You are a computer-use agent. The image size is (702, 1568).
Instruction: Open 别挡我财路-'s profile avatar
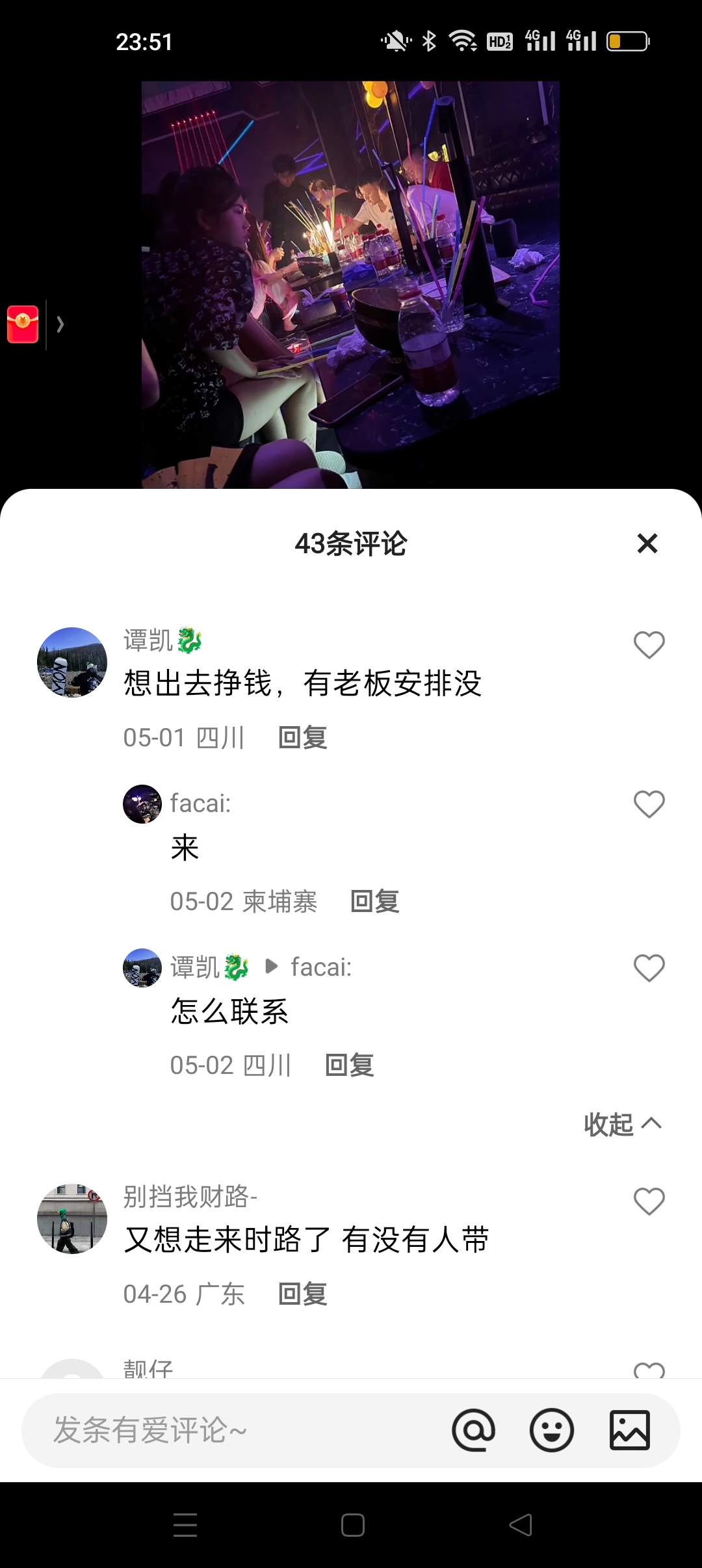[72, 1219]
